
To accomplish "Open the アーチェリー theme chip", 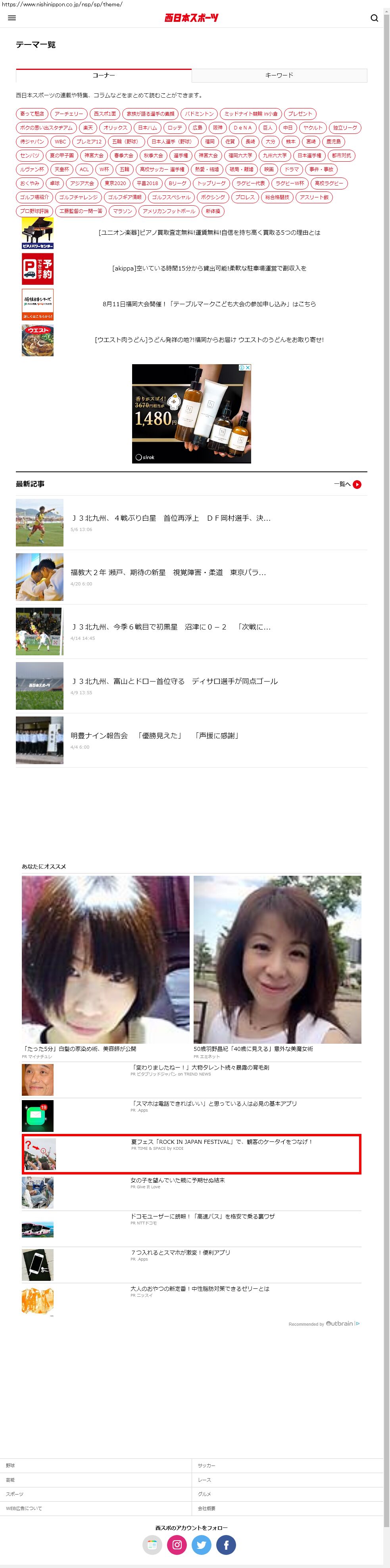I will [69, 114].
